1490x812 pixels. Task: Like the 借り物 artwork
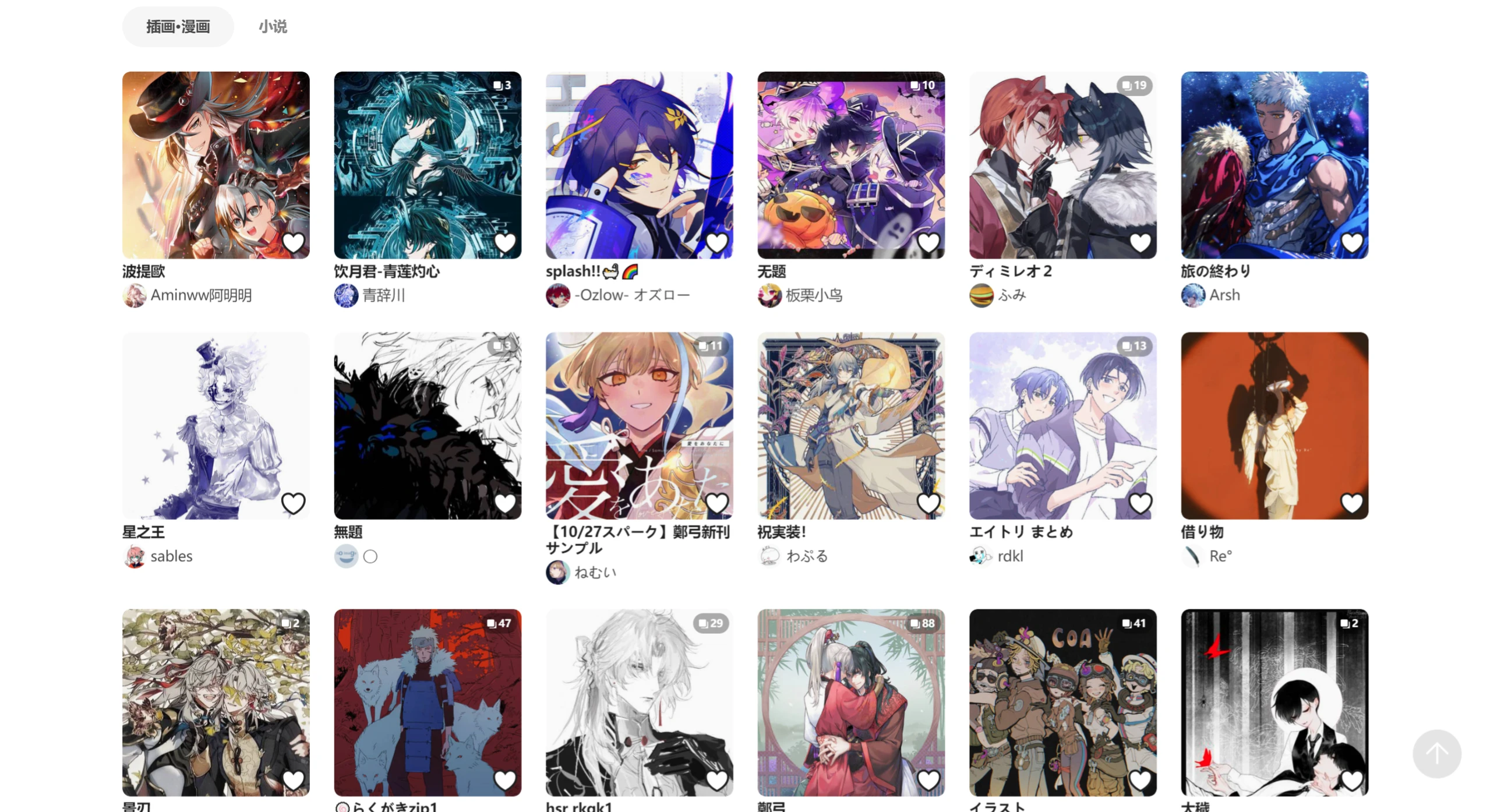(1351, 503)
